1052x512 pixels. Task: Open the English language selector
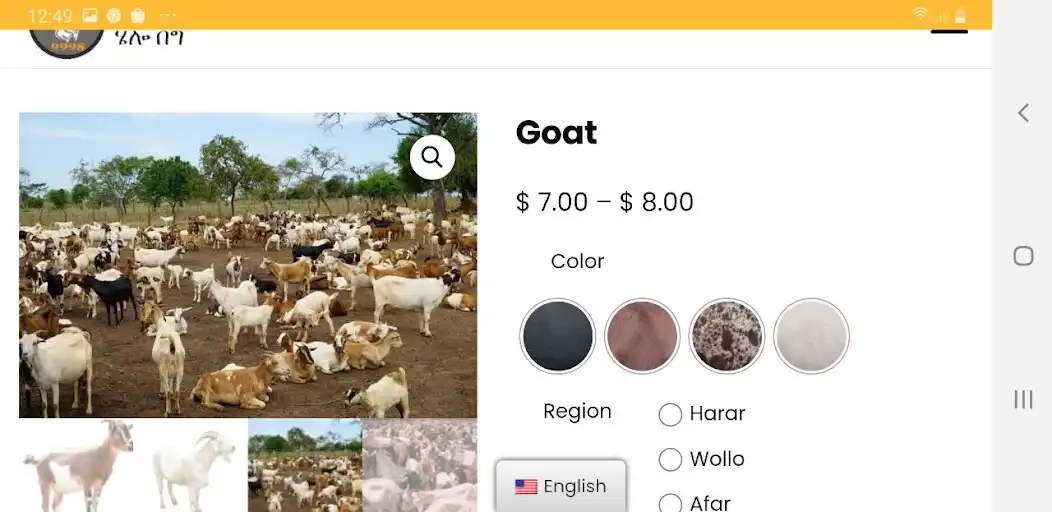(x=561, y=487)
